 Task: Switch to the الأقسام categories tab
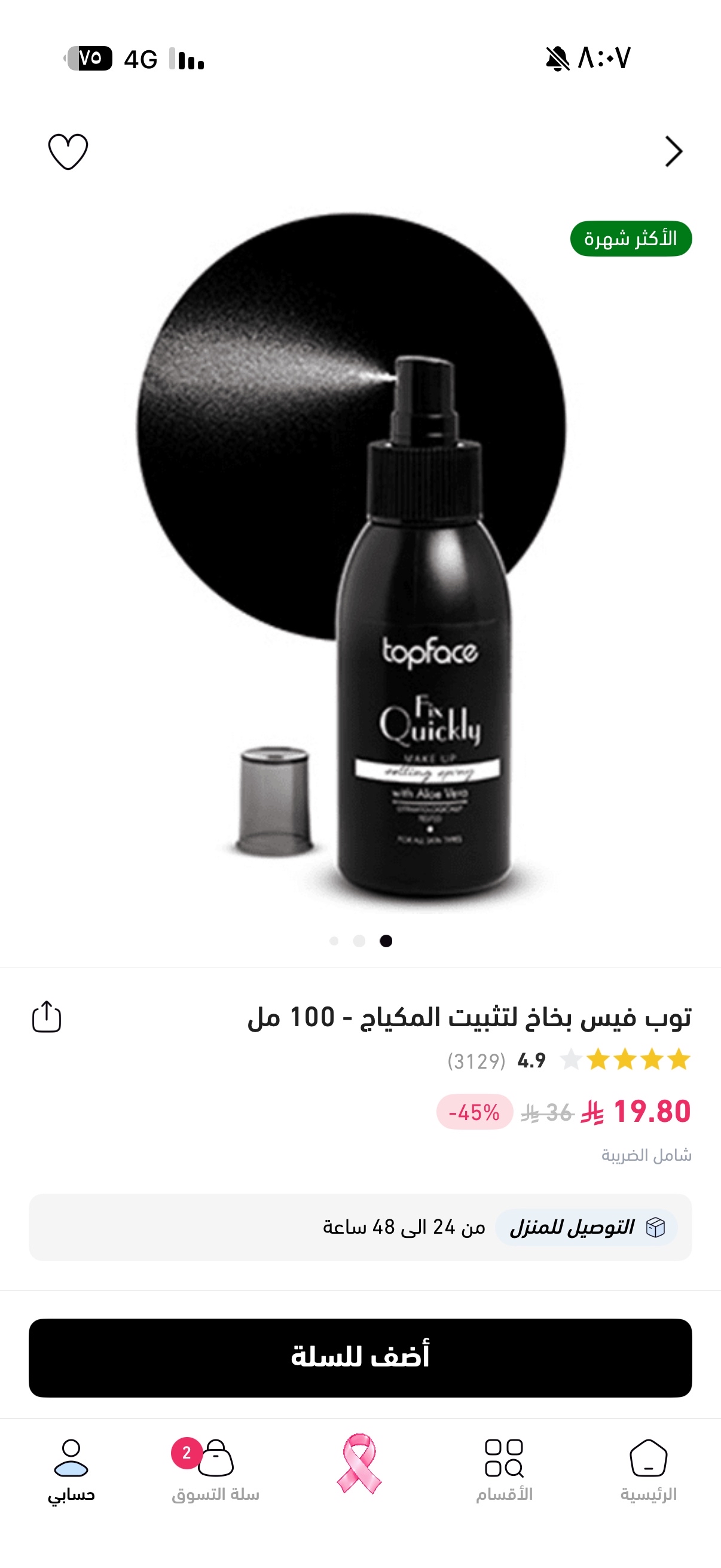pyautogui.click(x=505, y=1471)
